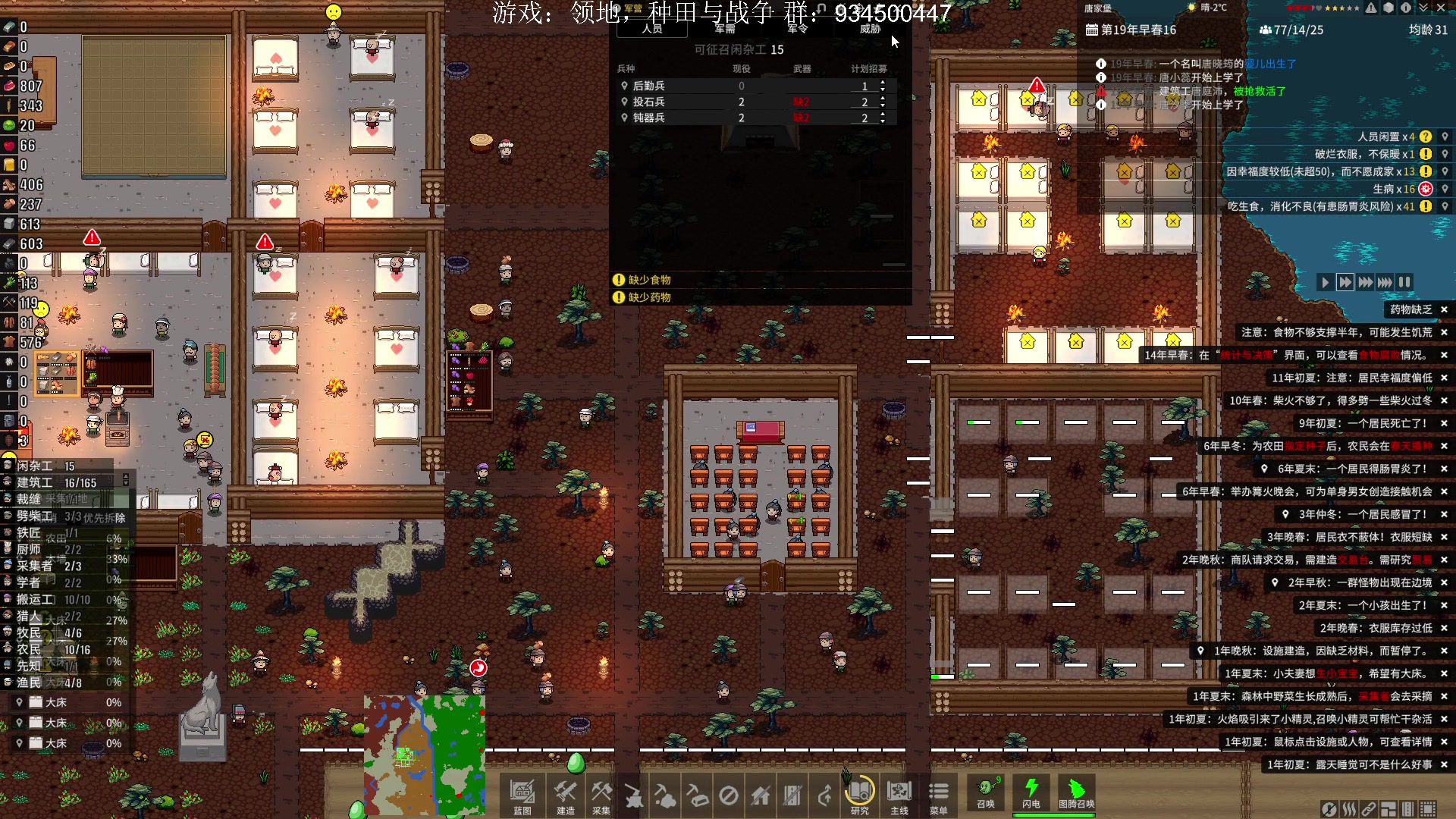Set game to normal play speed
Screen dimensions: 1456x819
[1325, 282]
